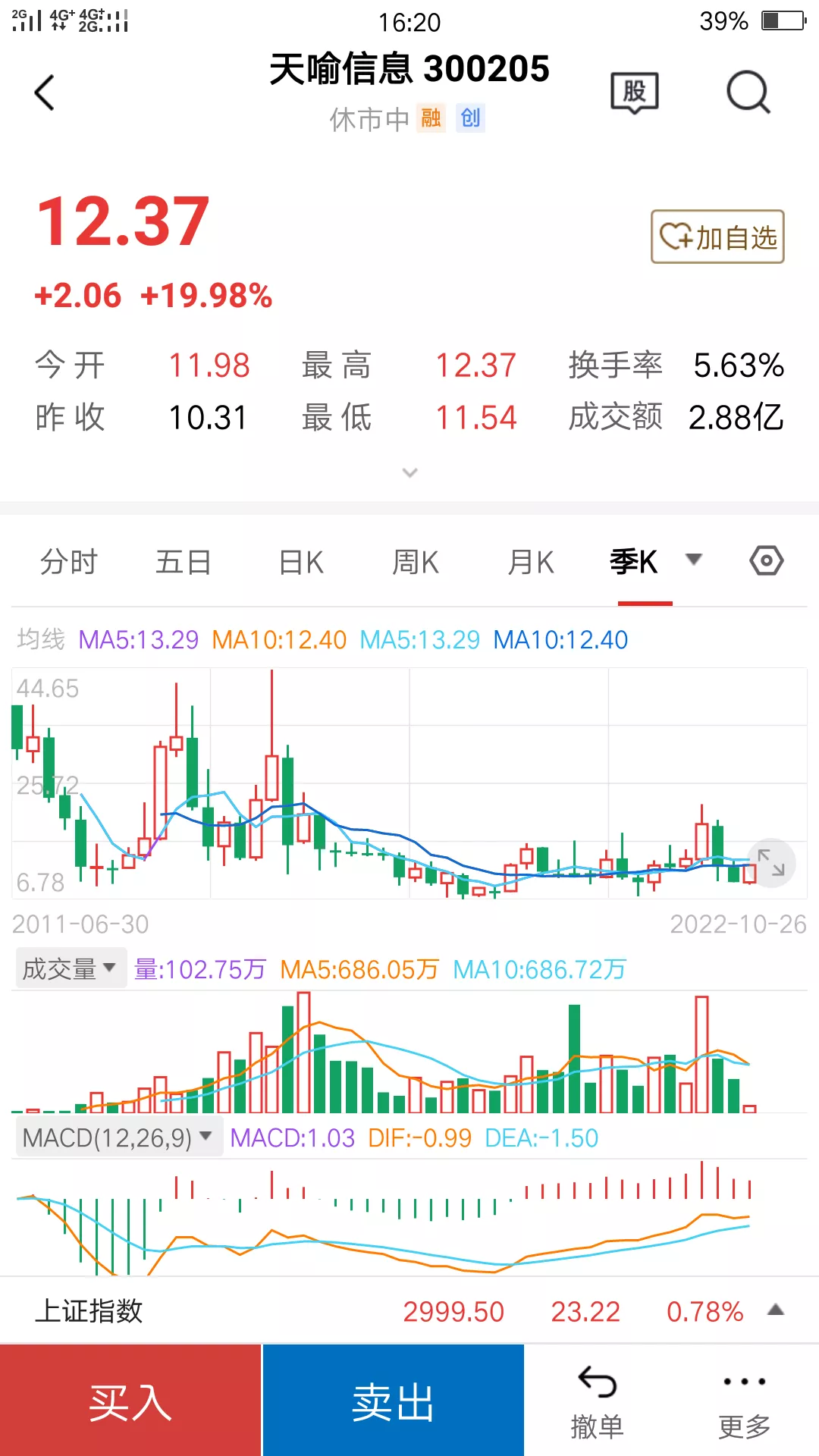Show the 月K chart
Screen dimensions: 819x1456
[531, 562]
